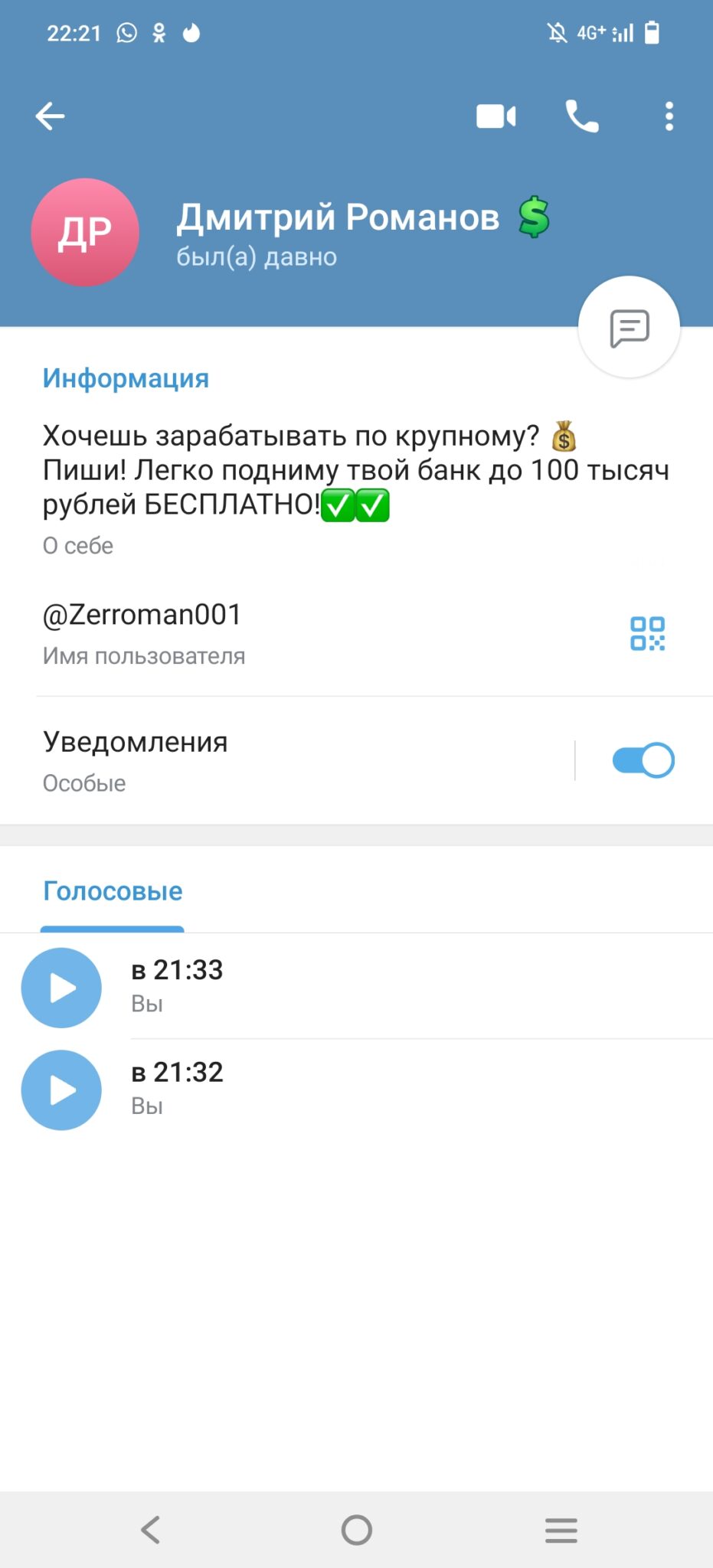Go back using the top-left arrow
This screenshot has height=1568, width=713.
51,116
